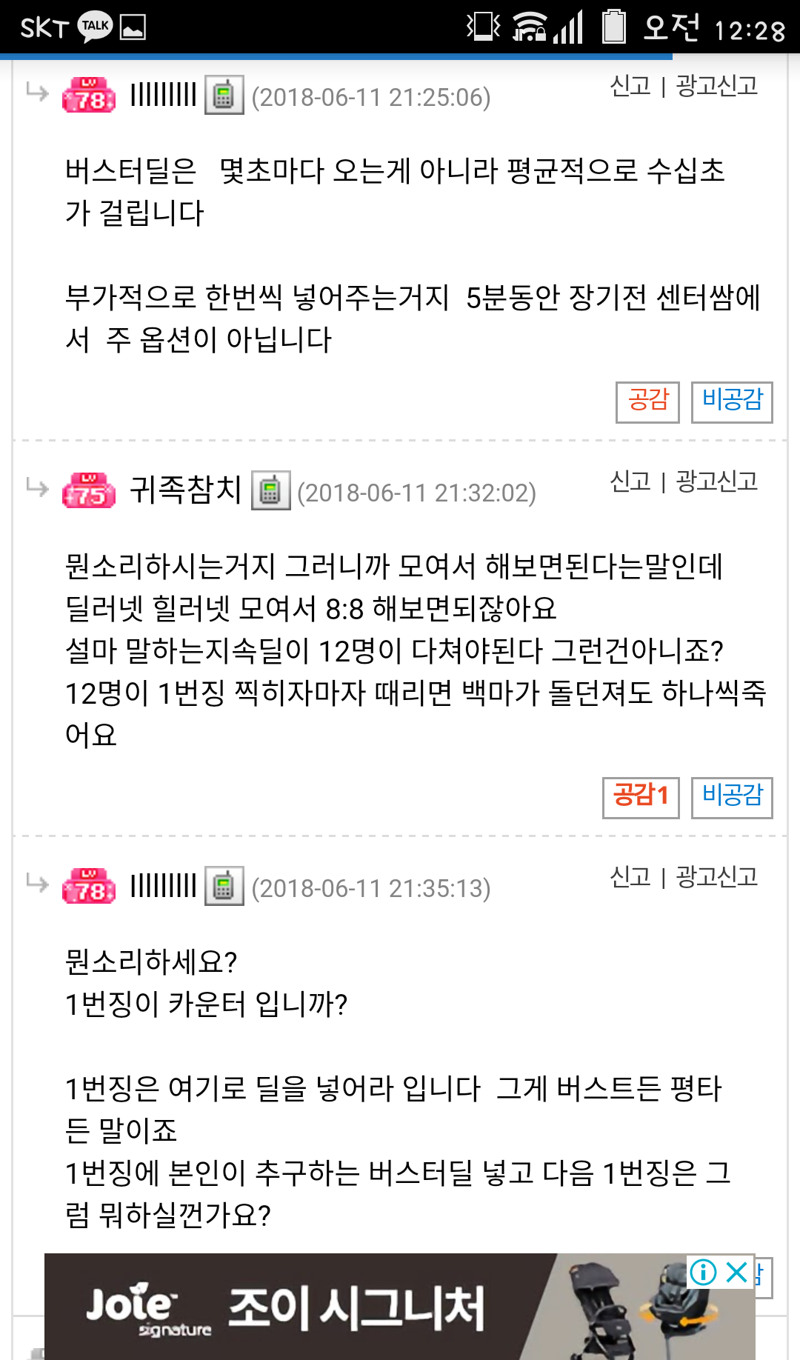Tap 공감1 on 귀족참치's comment
This screenshot has width=800, height=1360.
pyautogui.click(x=641, y=797)
